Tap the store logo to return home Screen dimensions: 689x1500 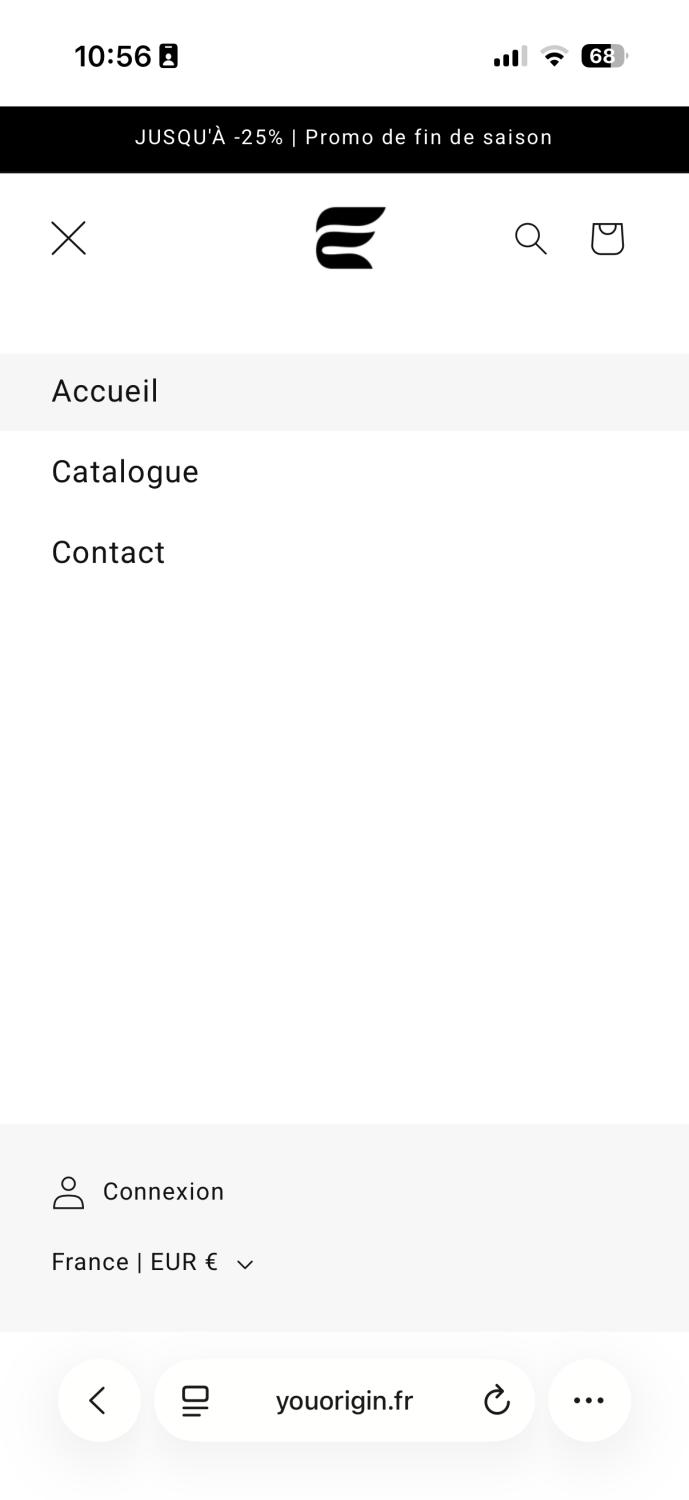pyautogui.click(x=350, y=238)
